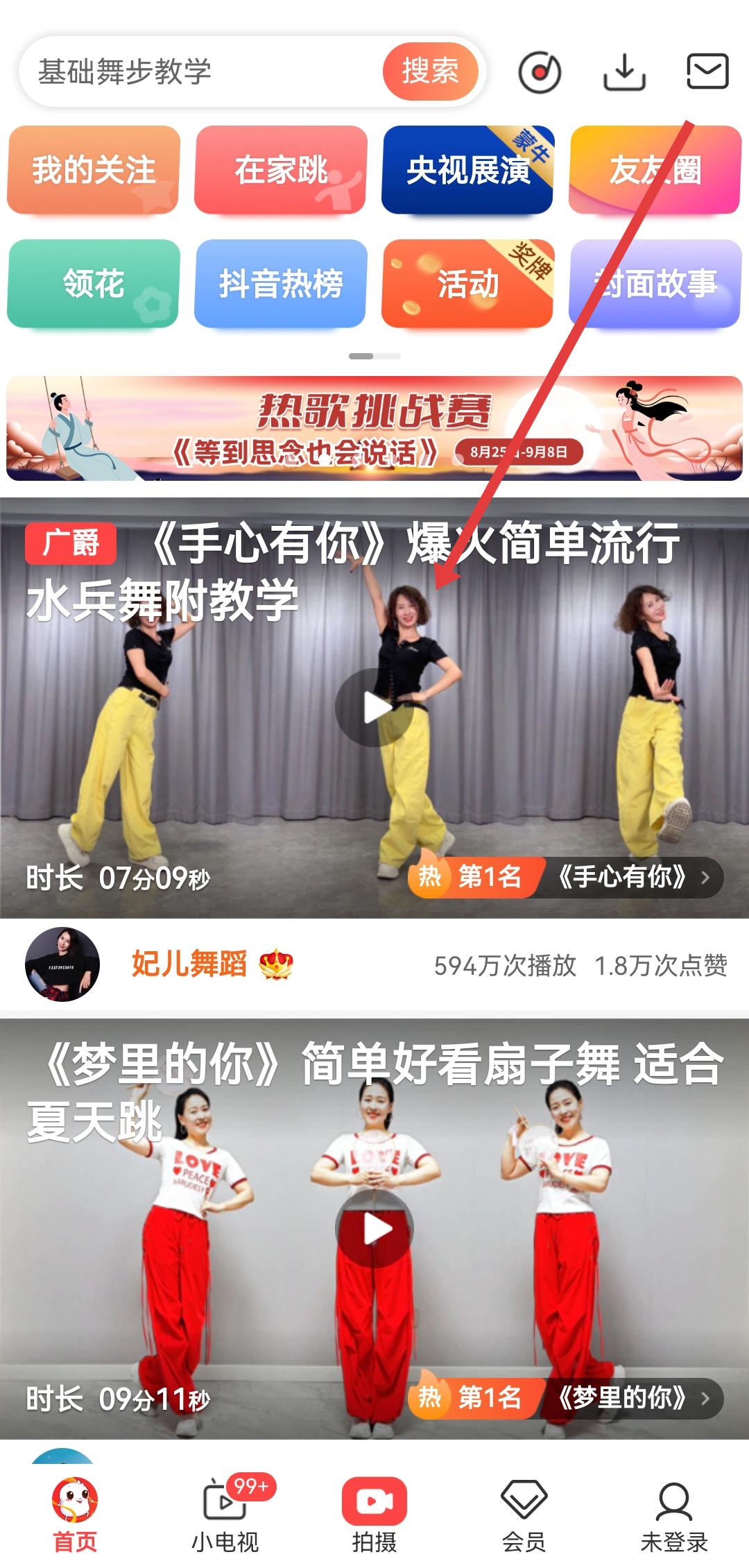749x1568 pixels.
Task: Tap the orange 搜索 button
Action: click(430, 71)
